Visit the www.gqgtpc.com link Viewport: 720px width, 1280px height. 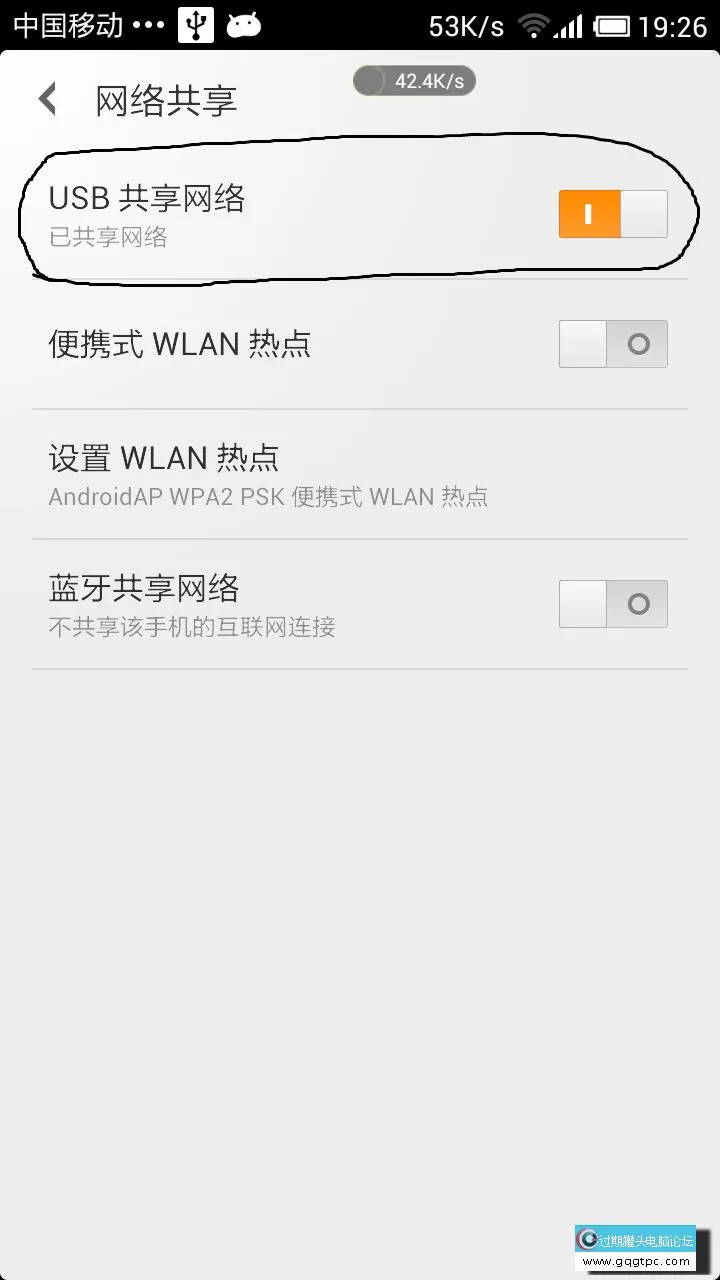pyautogui.click(x=640, y=1261)
